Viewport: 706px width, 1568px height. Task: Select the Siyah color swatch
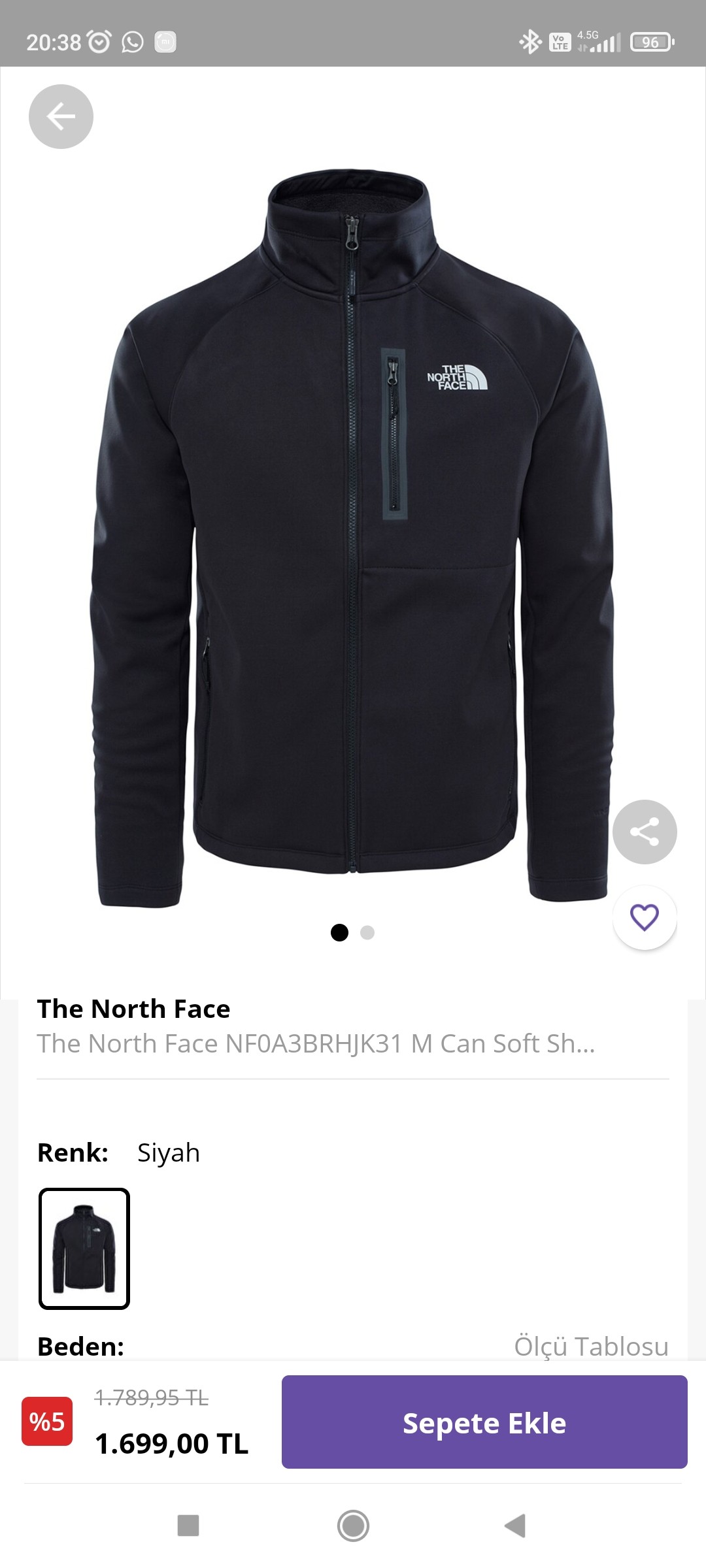click(84, 1249)
